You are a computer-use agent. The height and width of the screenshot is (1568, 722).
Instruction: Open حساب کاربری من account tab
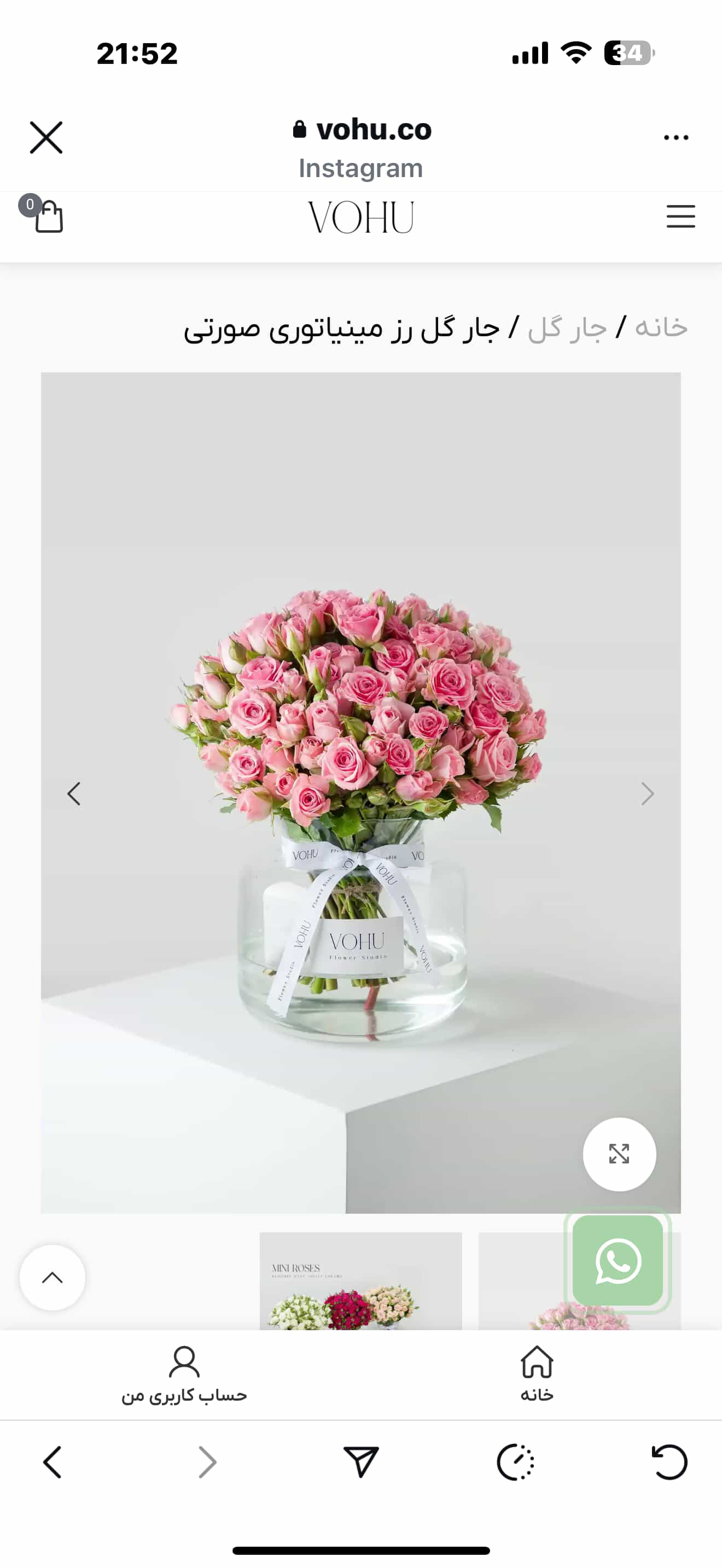[184, 1374]
